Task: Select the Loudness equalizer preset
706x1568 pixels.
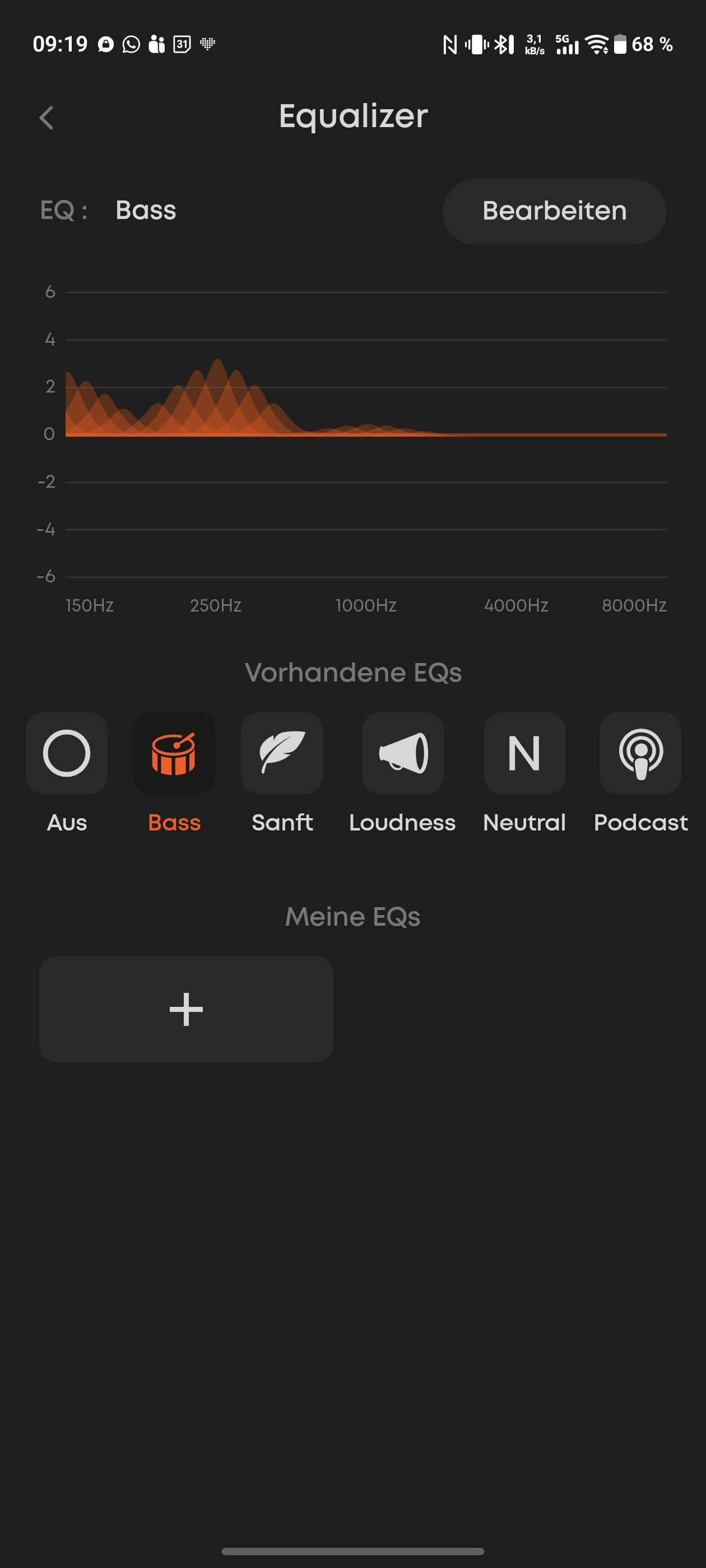Action: [402, 753]
